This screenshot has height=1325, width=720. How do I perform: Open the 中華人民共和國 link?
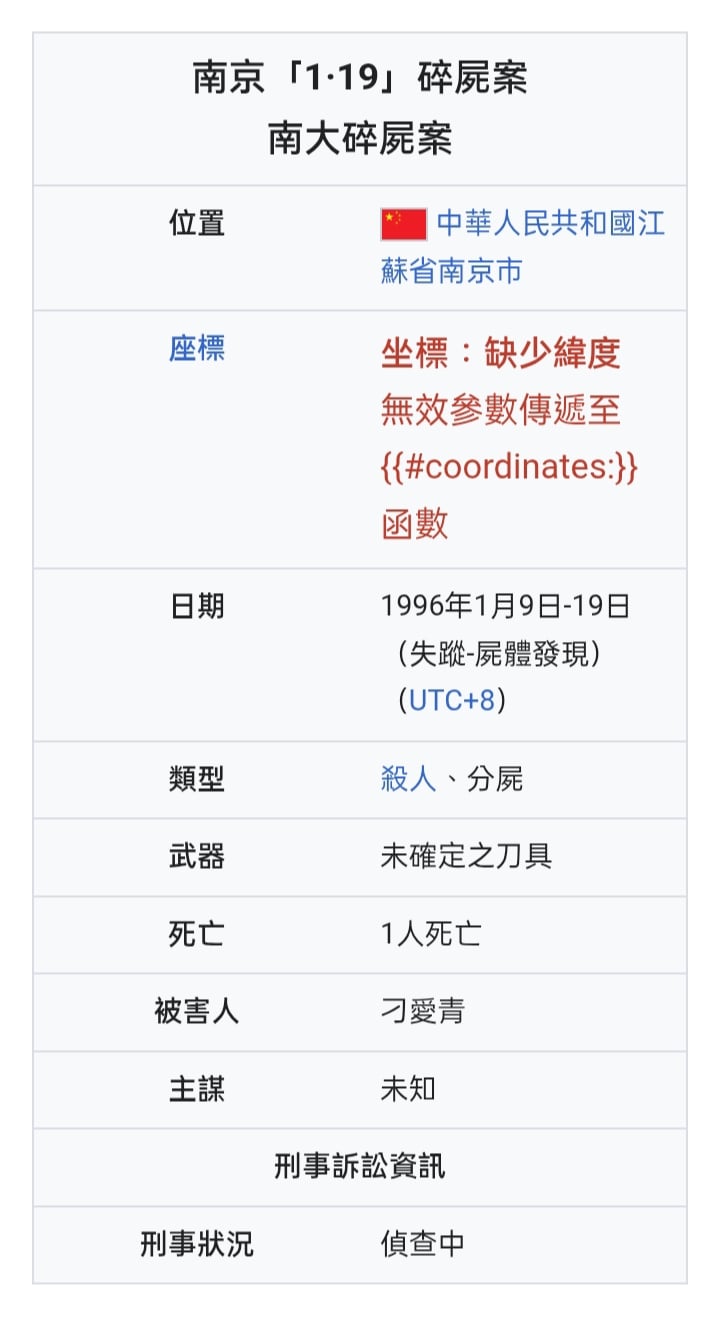click(x=536, y=223)
